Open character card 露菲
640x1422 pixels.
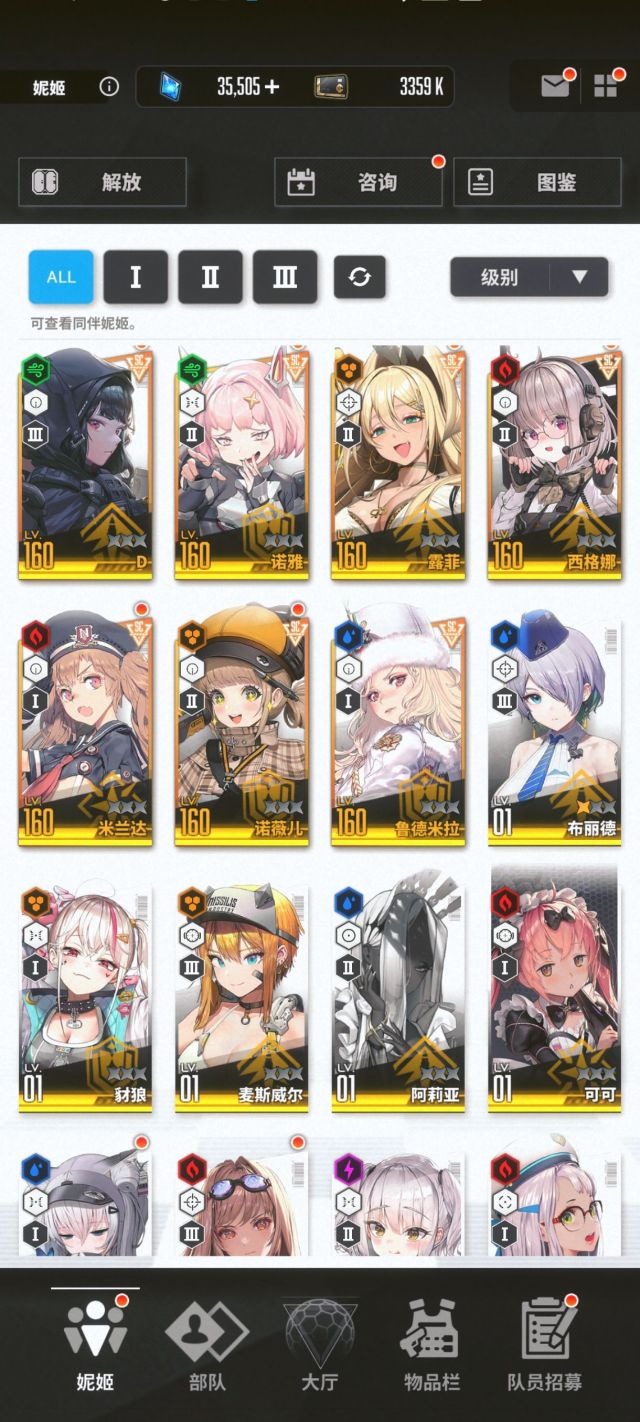398,463
